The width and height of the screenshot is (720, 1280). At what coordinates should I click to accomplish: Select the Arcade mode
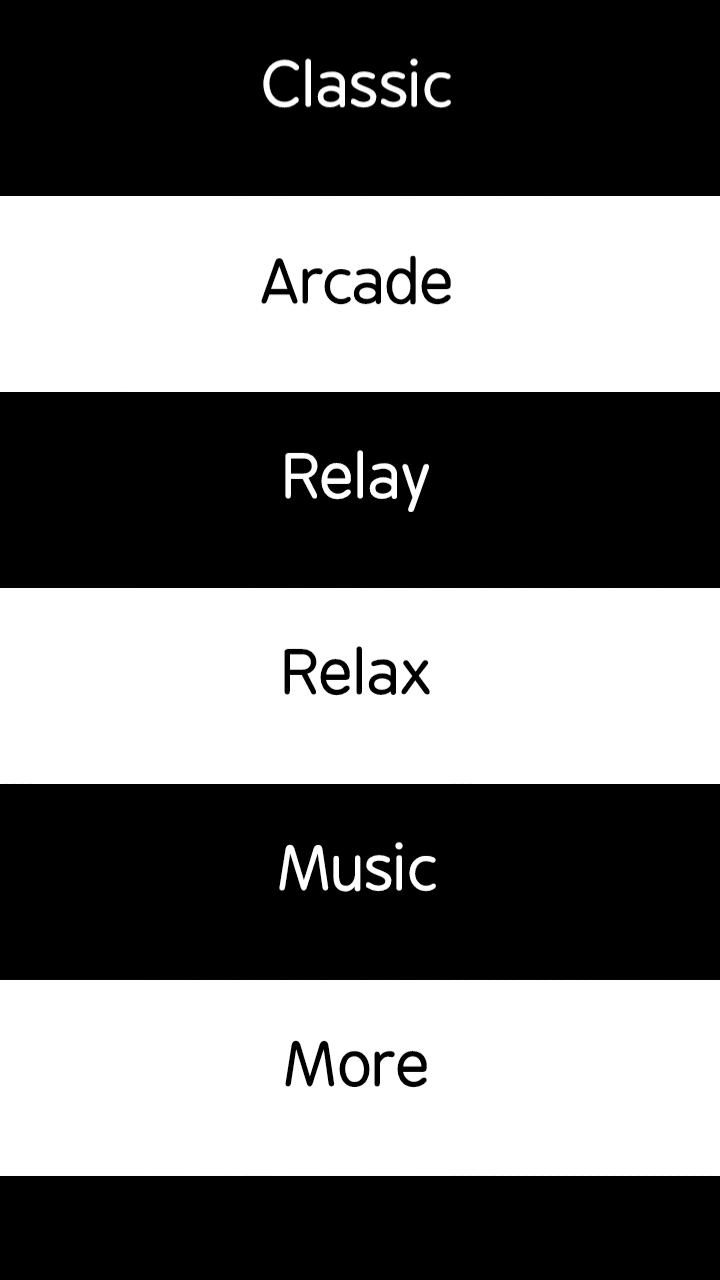(360, 294)
